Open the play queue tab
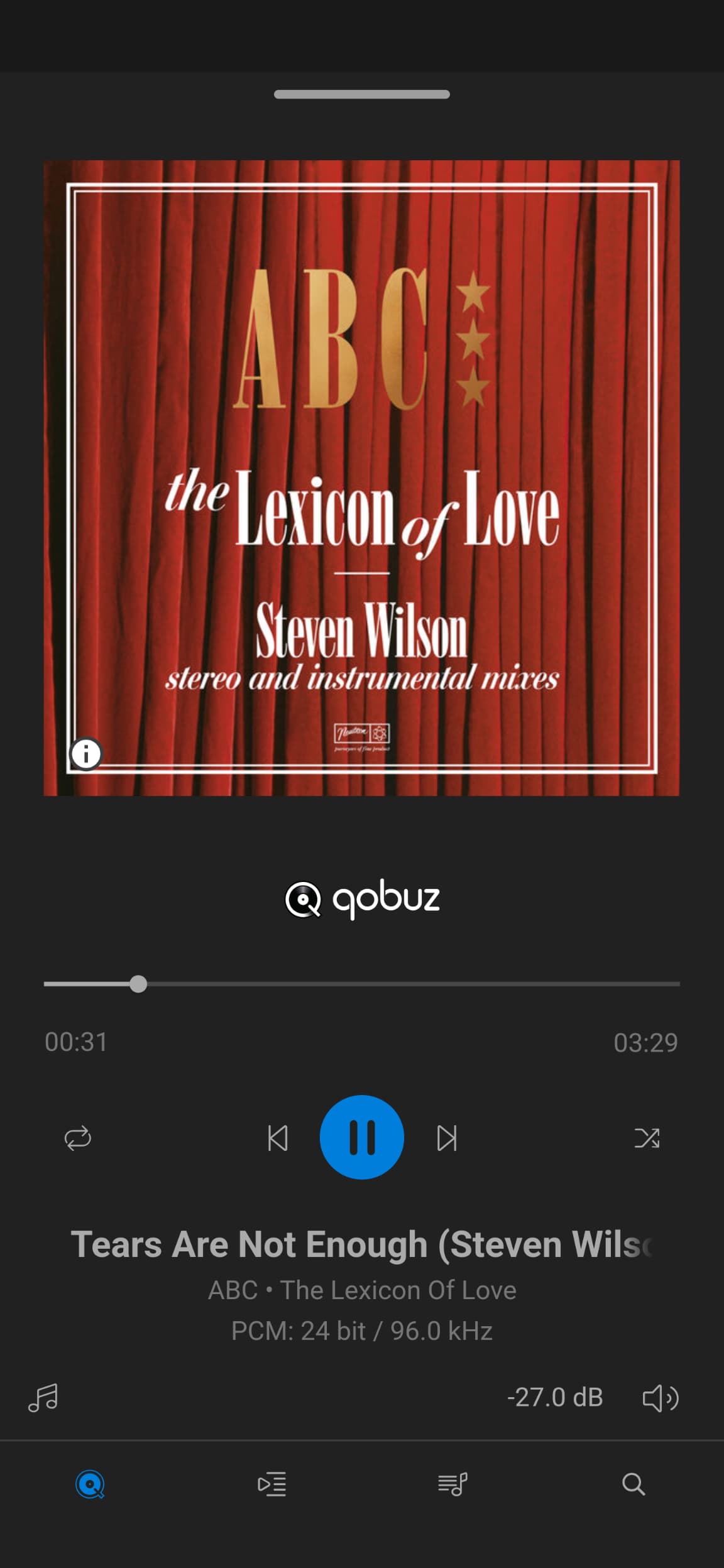724x1568 pixels. click(x=271, y=1484)
